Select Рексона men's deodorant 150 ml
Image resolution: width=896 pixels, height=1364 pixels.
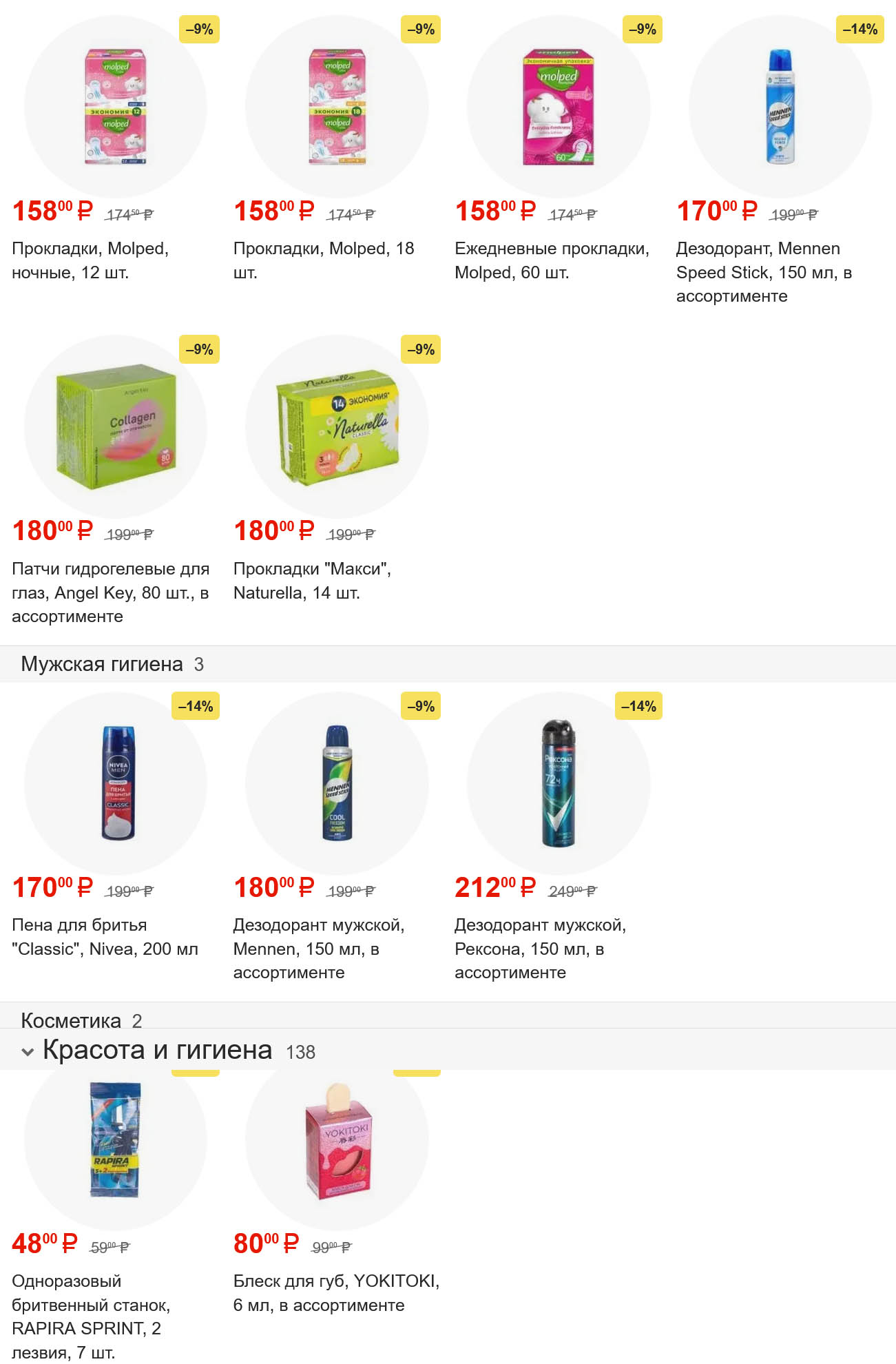[x=558, y=783]
